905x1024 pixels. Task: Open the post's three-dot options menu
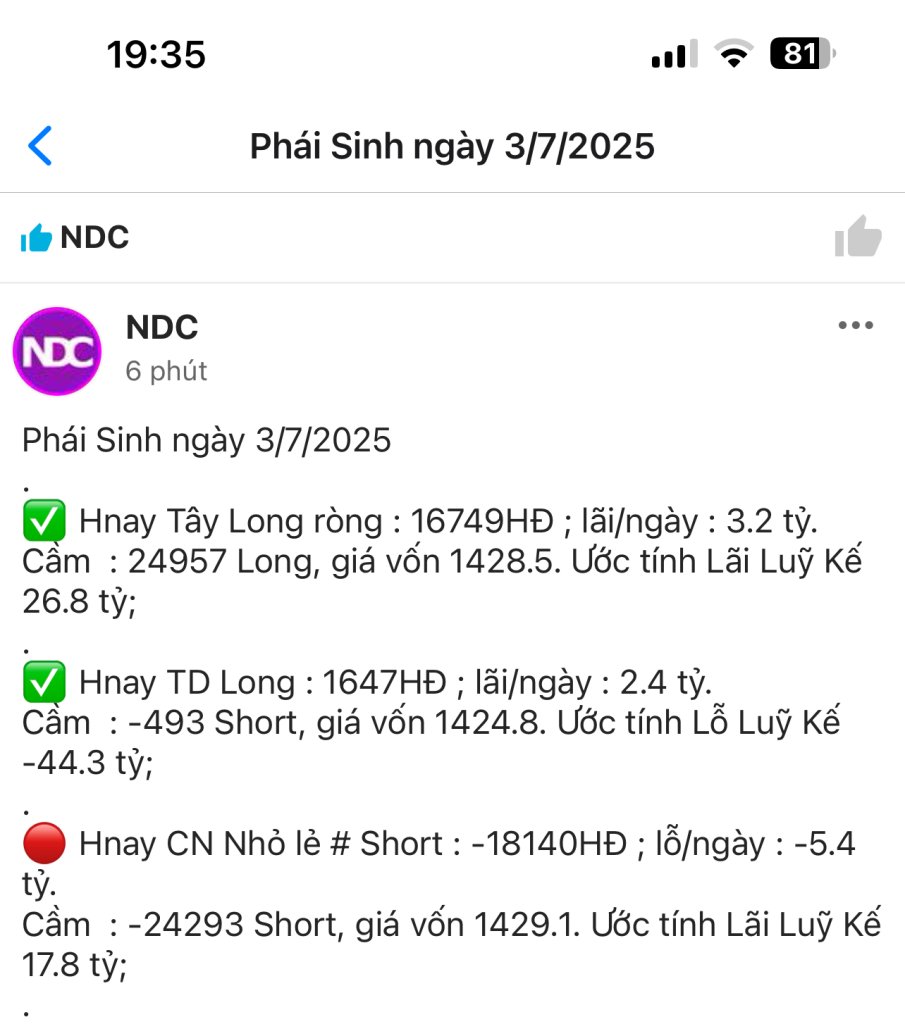(855, 326)
